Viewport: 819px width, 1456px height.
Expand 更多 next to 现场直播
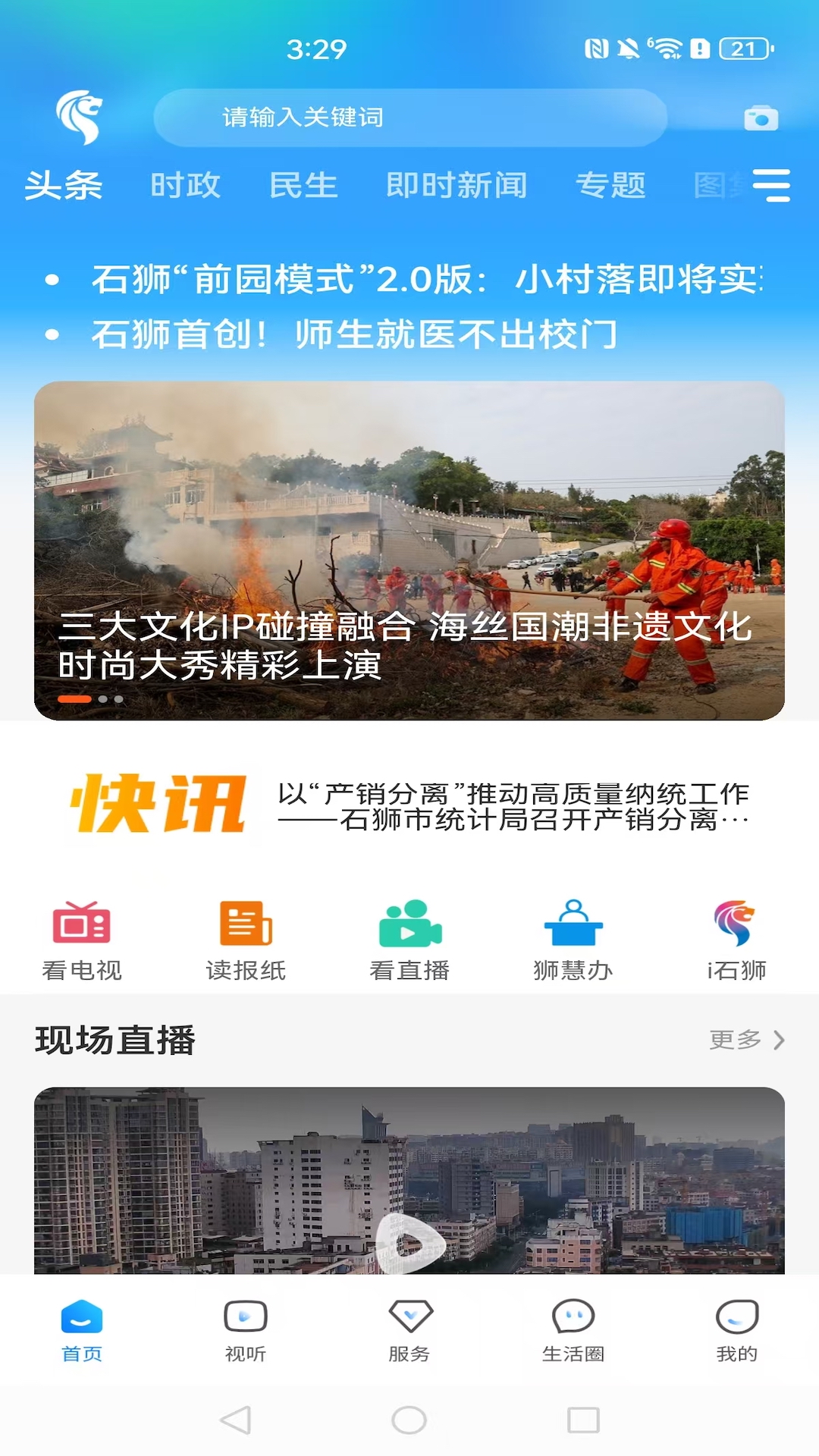coord(747,1040)
